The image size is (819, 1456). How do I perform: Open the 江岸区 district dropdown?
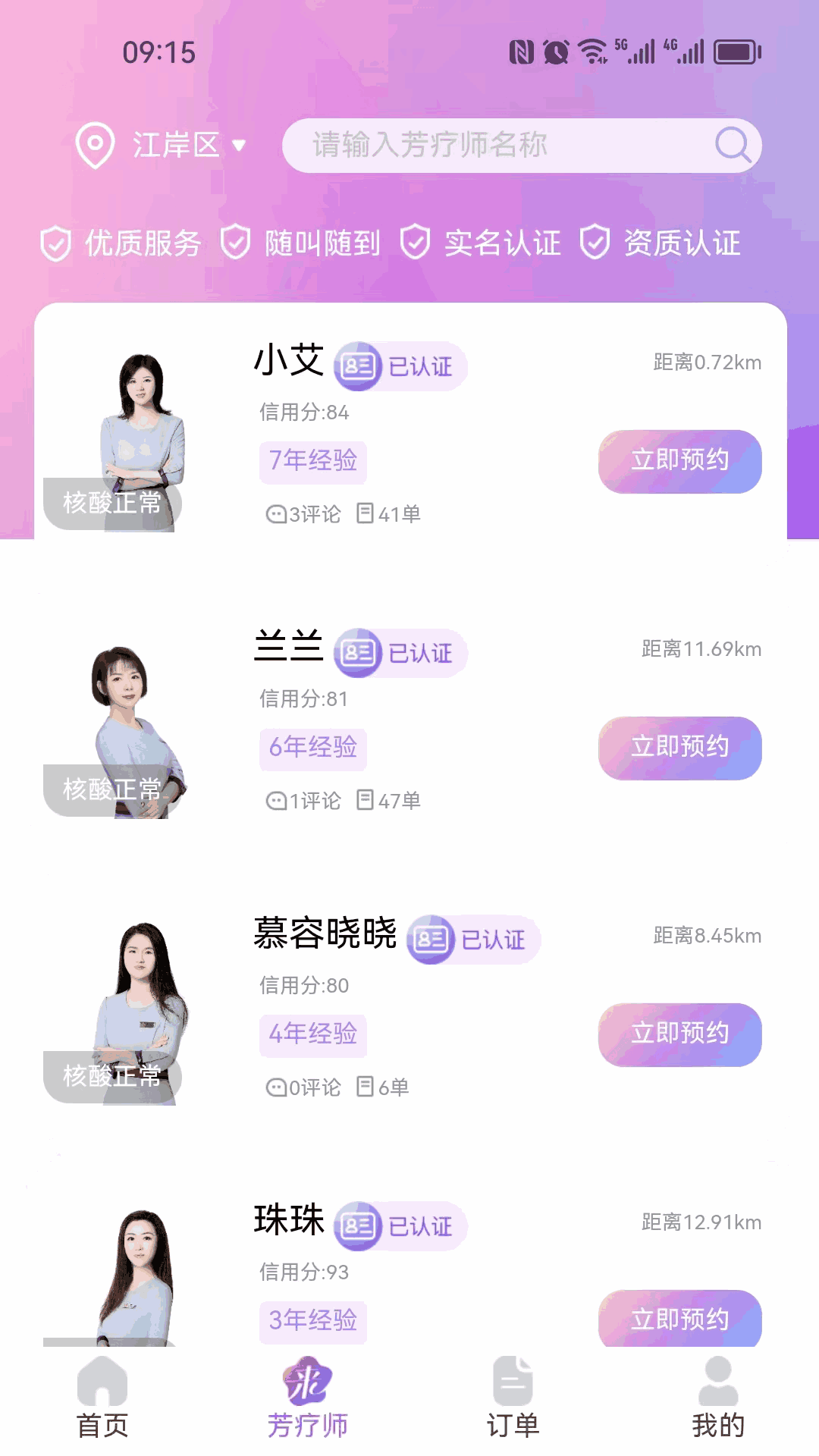(x=176, y=145)
